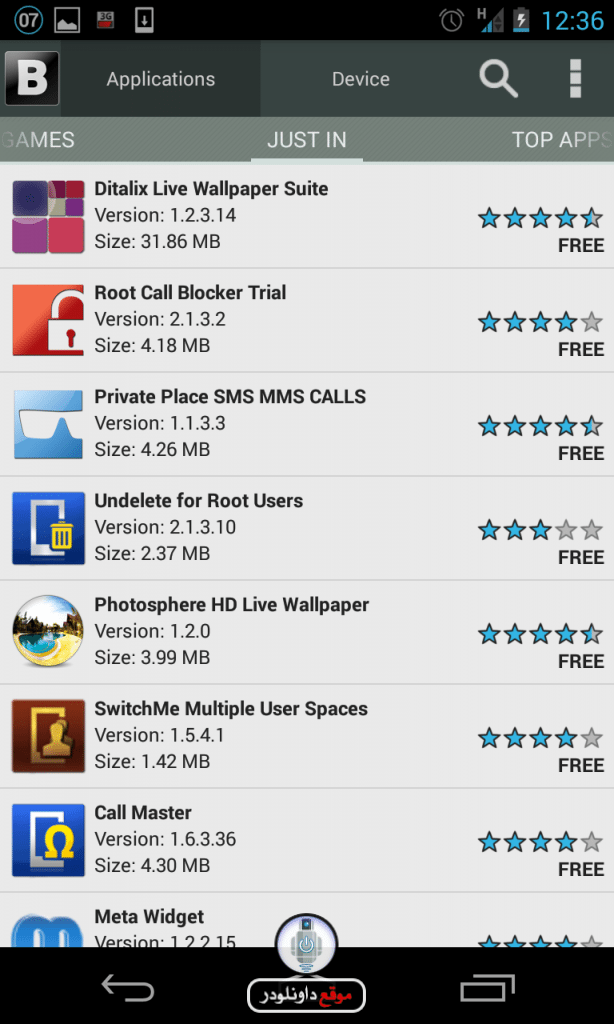Select the JUST IN category tab
Viewport: 614px width, 1024px height.
pos(306,140)
